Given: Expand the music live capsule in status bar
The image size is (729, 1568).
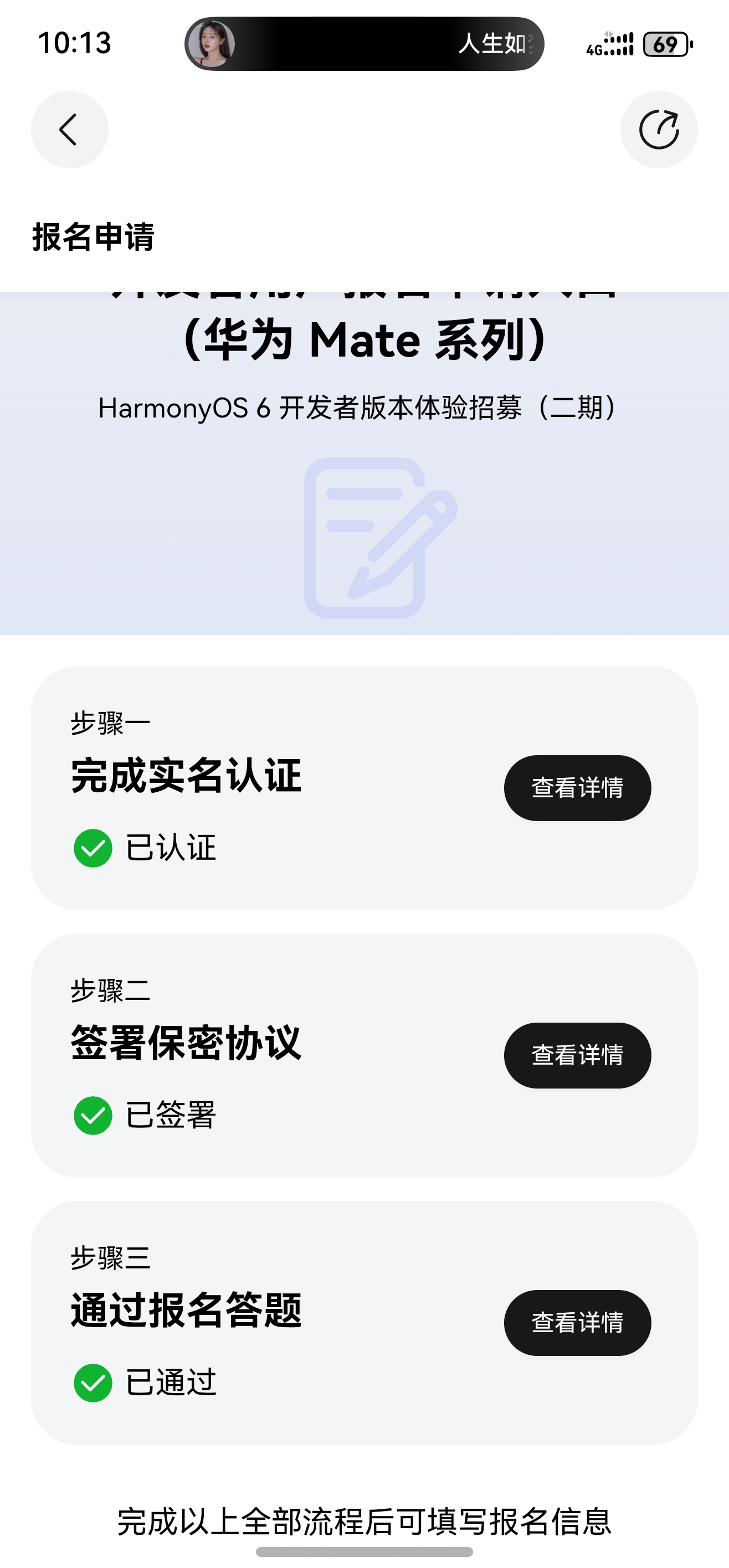Looking at the screenshot, I should (x=363, y=44).
